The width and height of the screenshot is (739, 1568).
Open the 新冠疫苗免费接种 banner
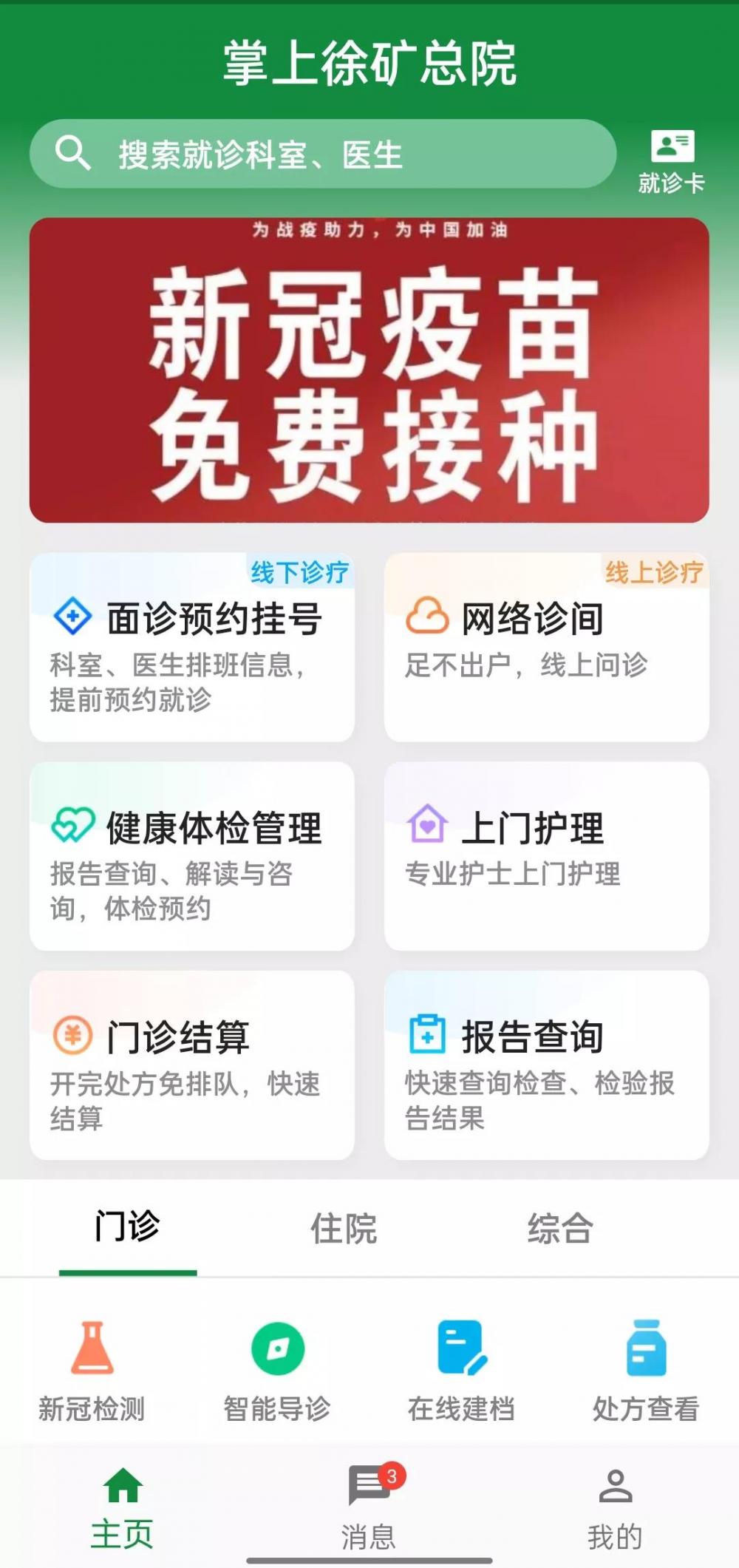[369, 370]
